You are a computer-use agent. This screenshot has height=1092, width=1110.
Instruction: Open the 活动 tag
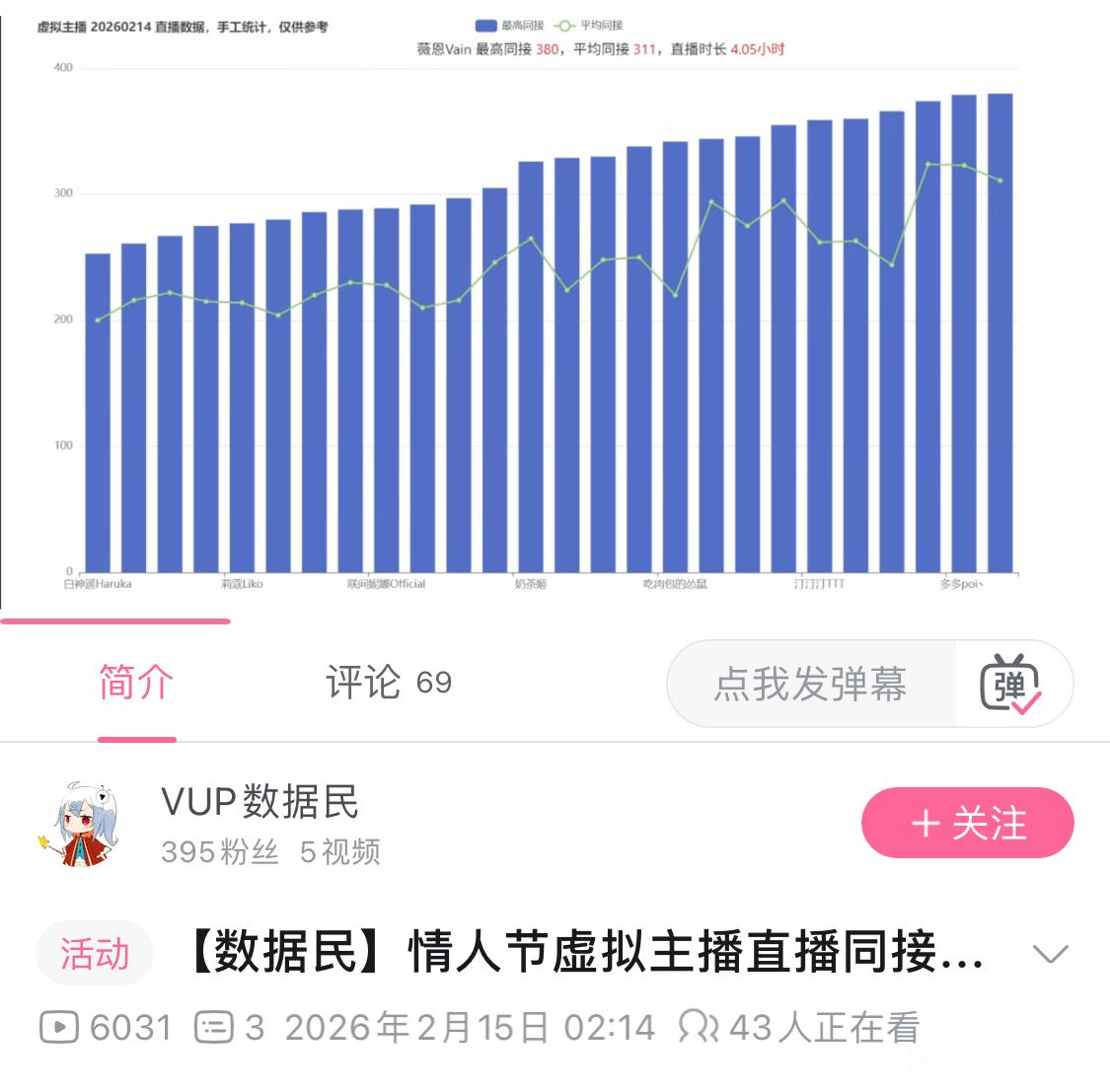click(x=95, y=954)
